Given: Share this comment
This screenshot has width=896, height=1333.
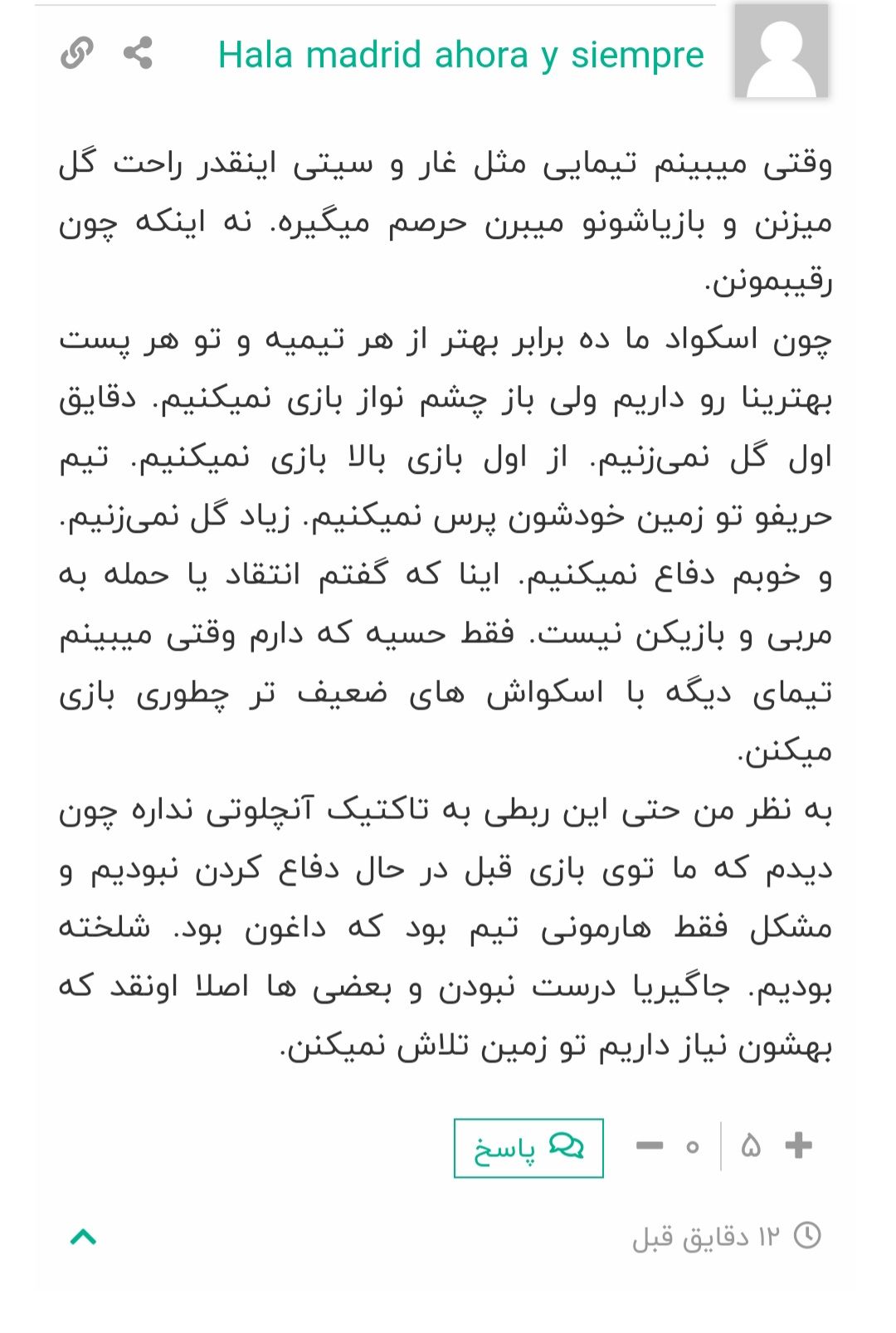Looking at the screenshot, I should pos(138,54).
